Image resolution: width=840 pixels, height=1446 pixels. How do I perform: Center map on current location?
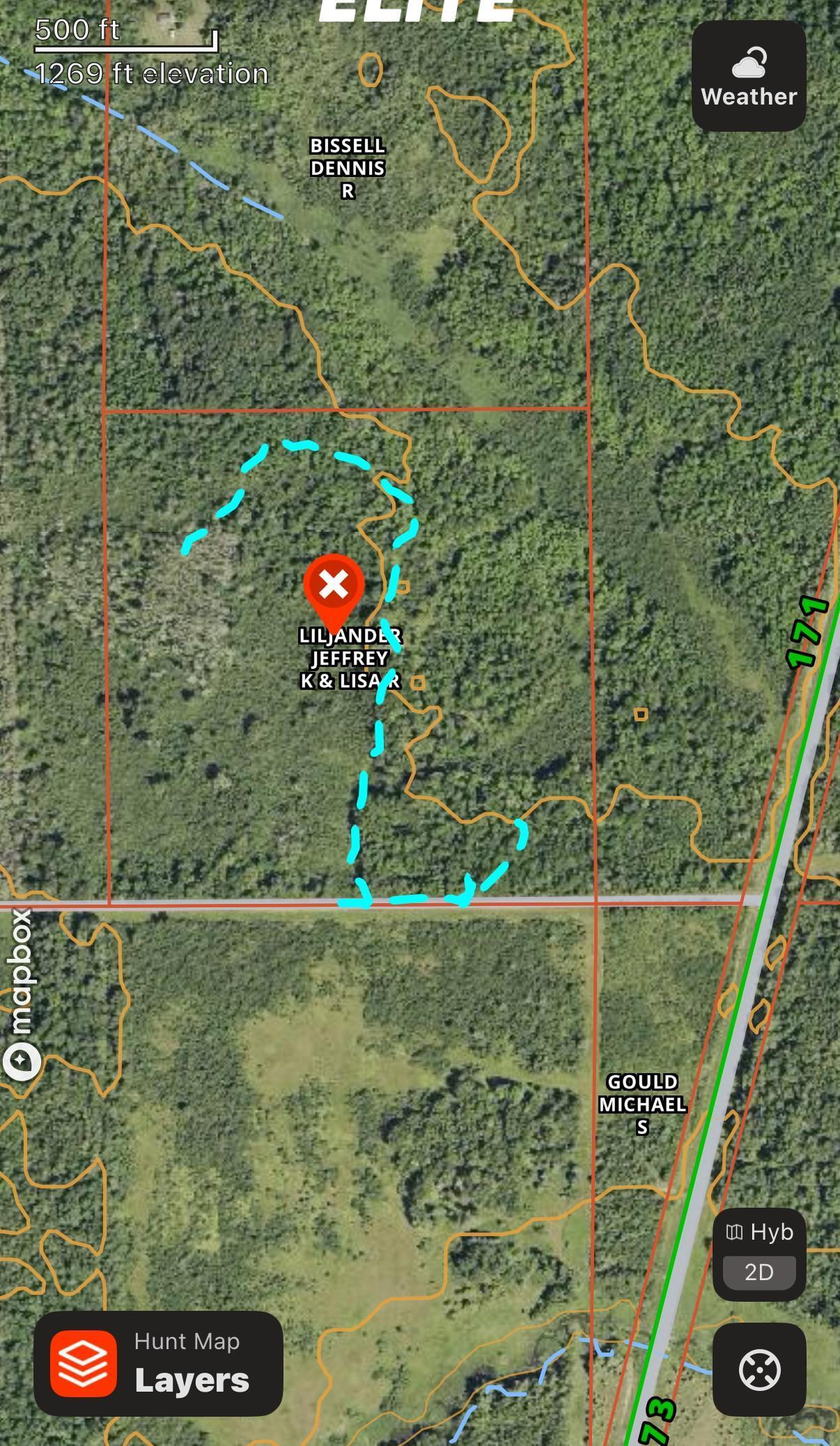[x=759, y=1369]
